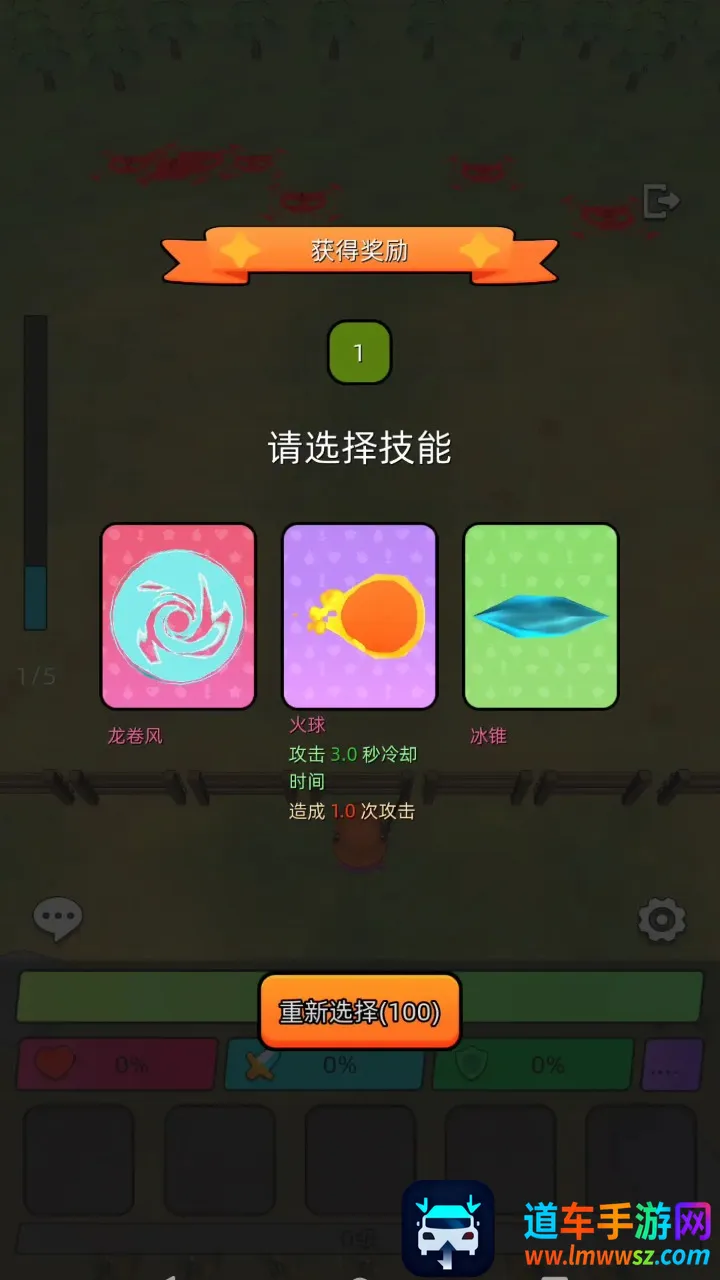Choose the 火球 fireball skill card
Viewport: 720px width, 1280px height.
[359, 616]
